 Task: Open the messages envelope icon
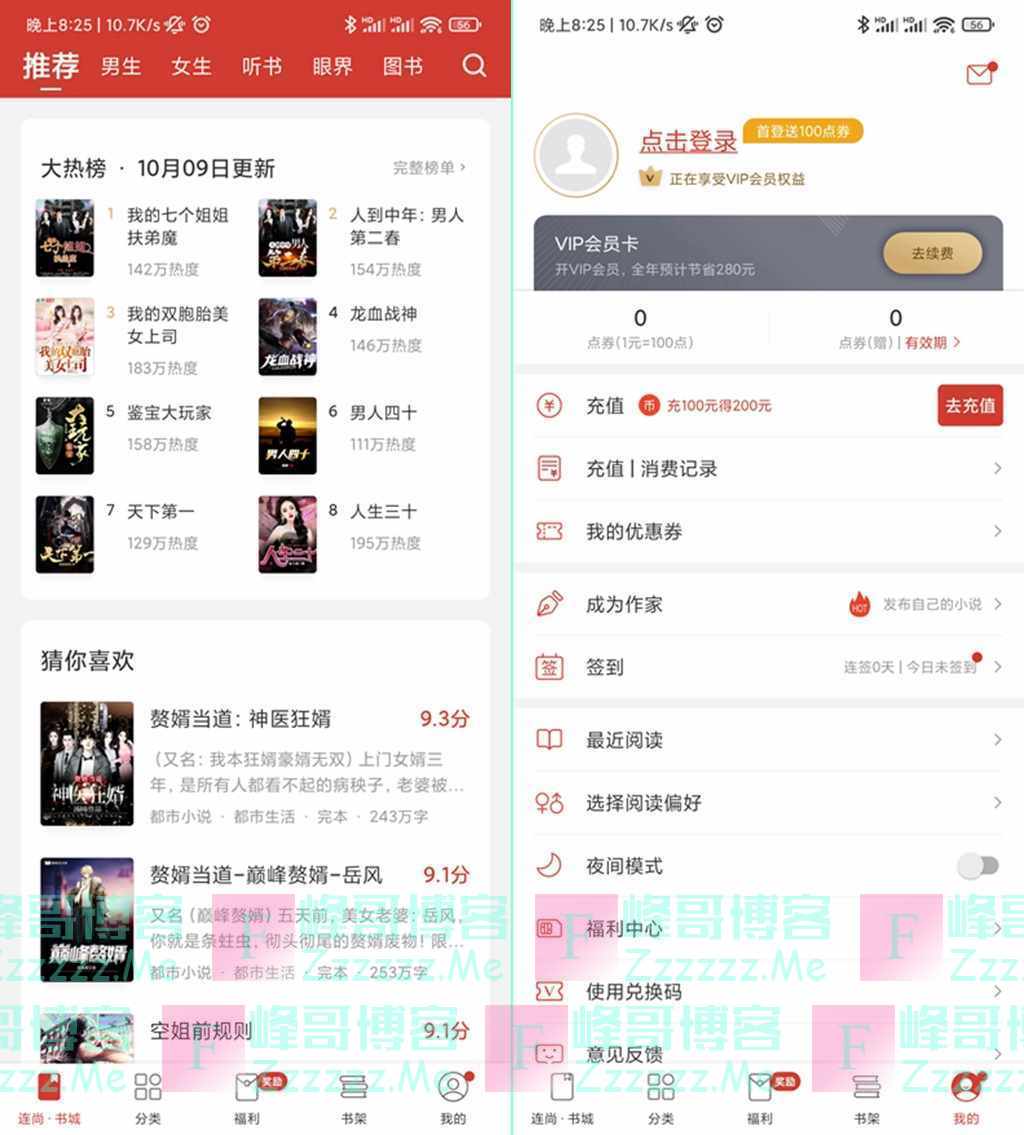[x=980, y=74]
